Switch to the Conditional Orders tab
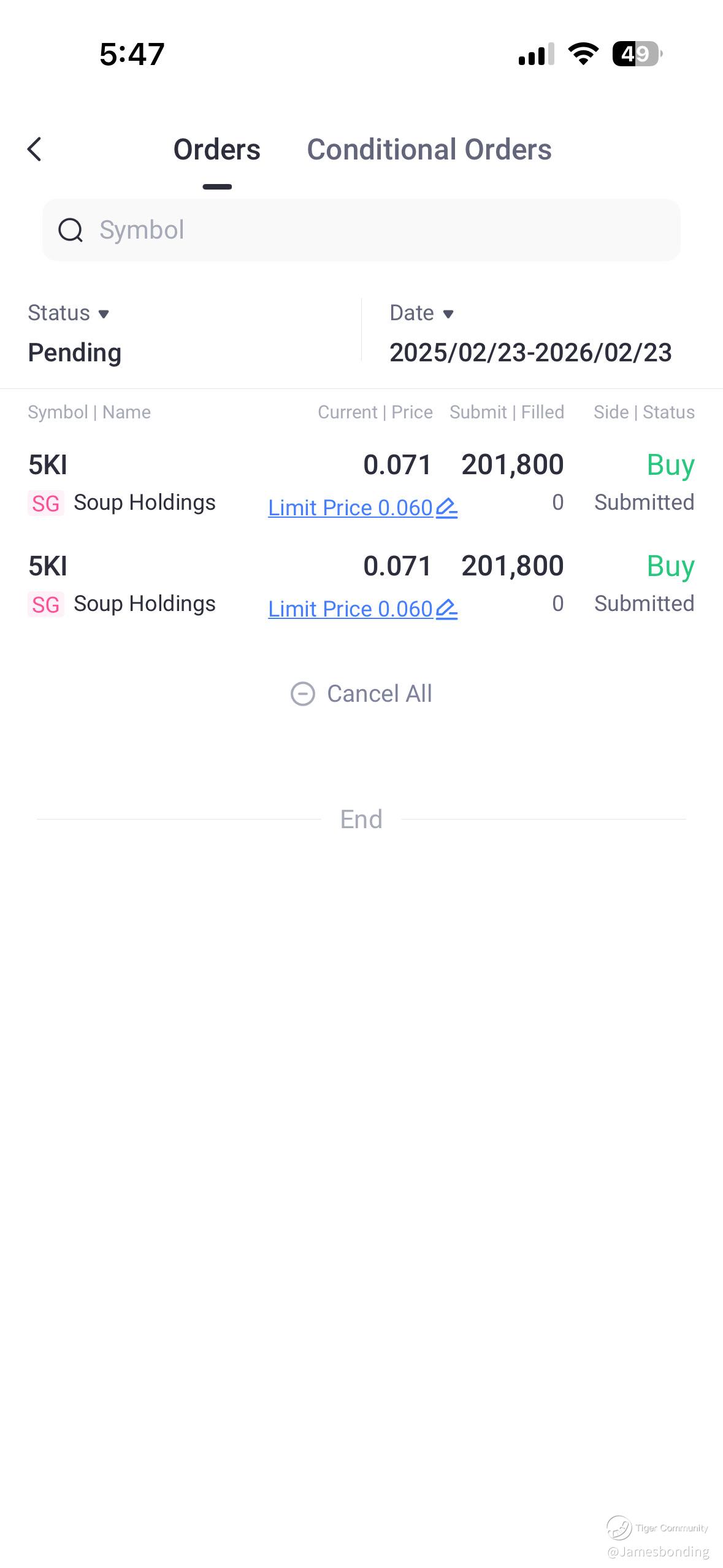The image size is (723, 1568). coord(429,150)
